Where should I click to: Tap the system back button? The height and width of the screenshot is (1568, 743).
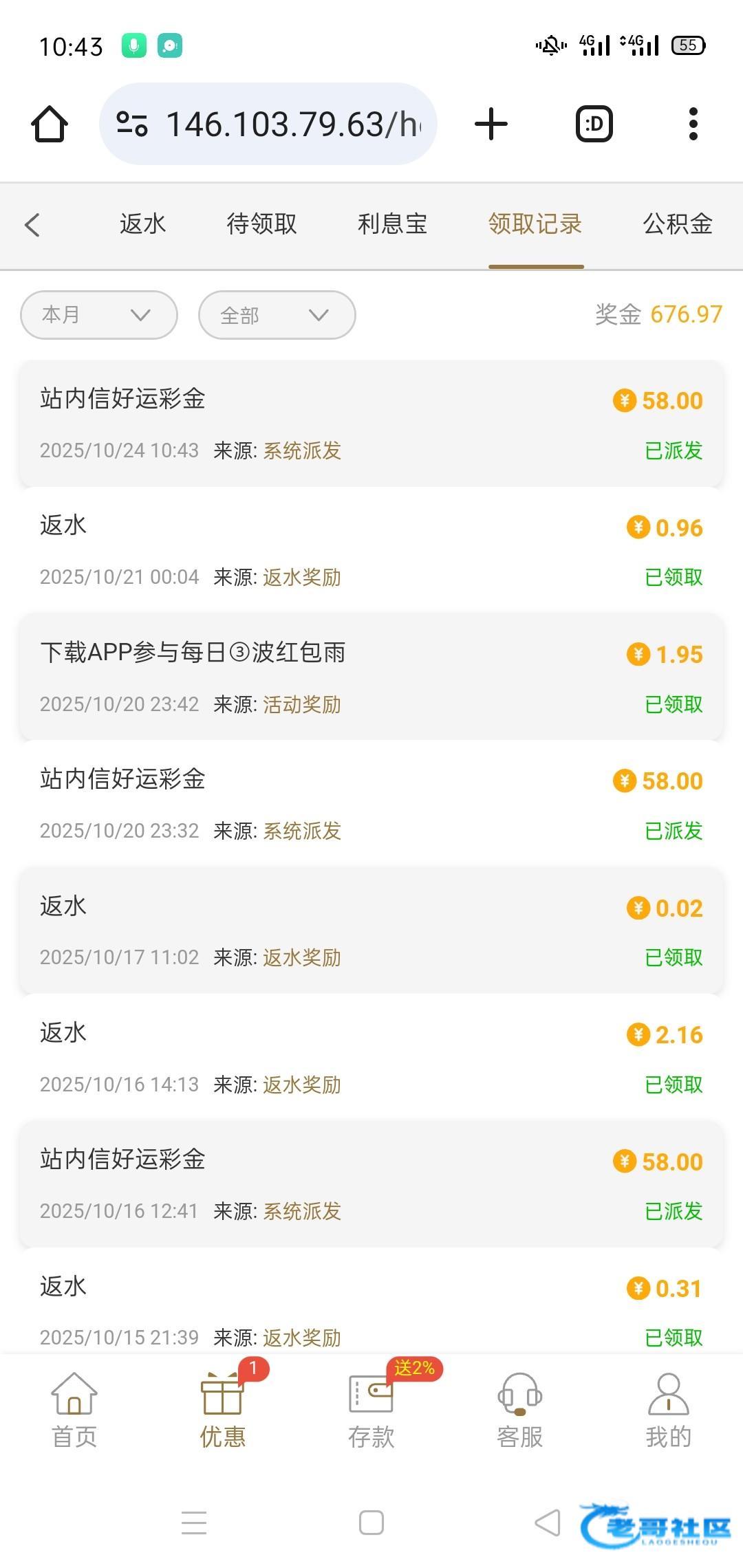[x=548, y=1523]
